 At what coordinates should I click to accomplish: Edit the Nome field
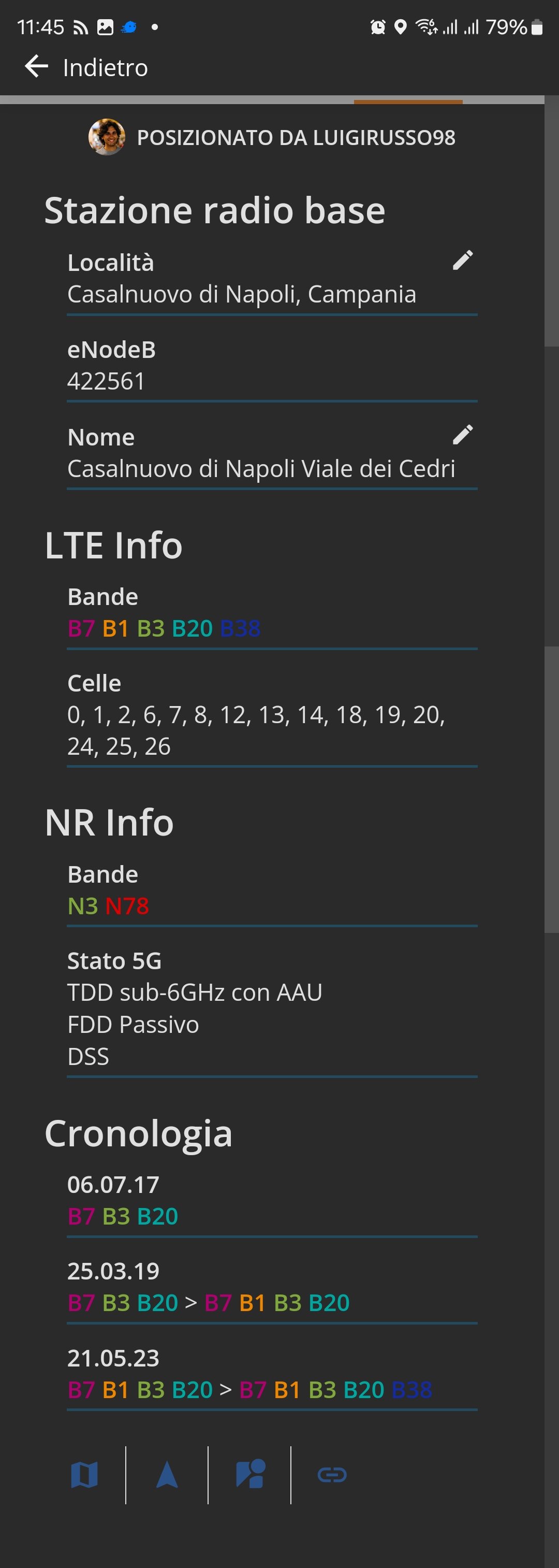(x=462, y=435)
